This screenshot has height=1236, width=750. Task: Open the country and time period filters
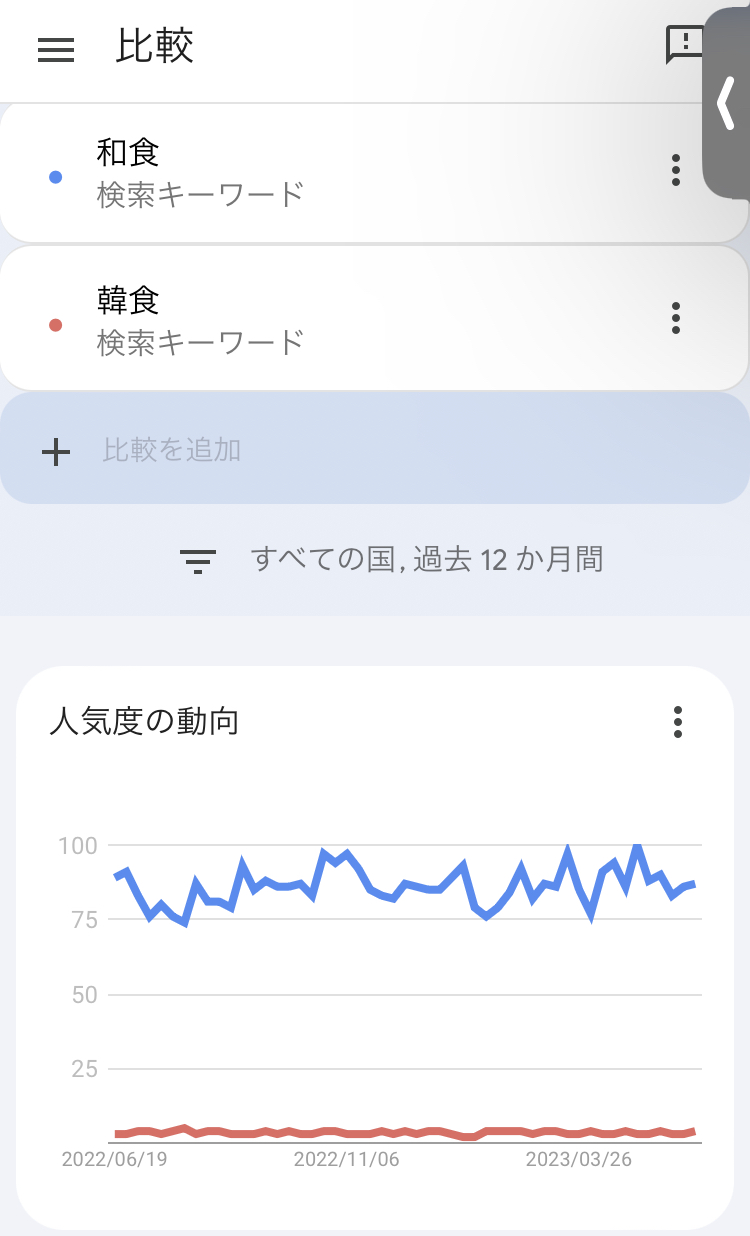point(390,560)
